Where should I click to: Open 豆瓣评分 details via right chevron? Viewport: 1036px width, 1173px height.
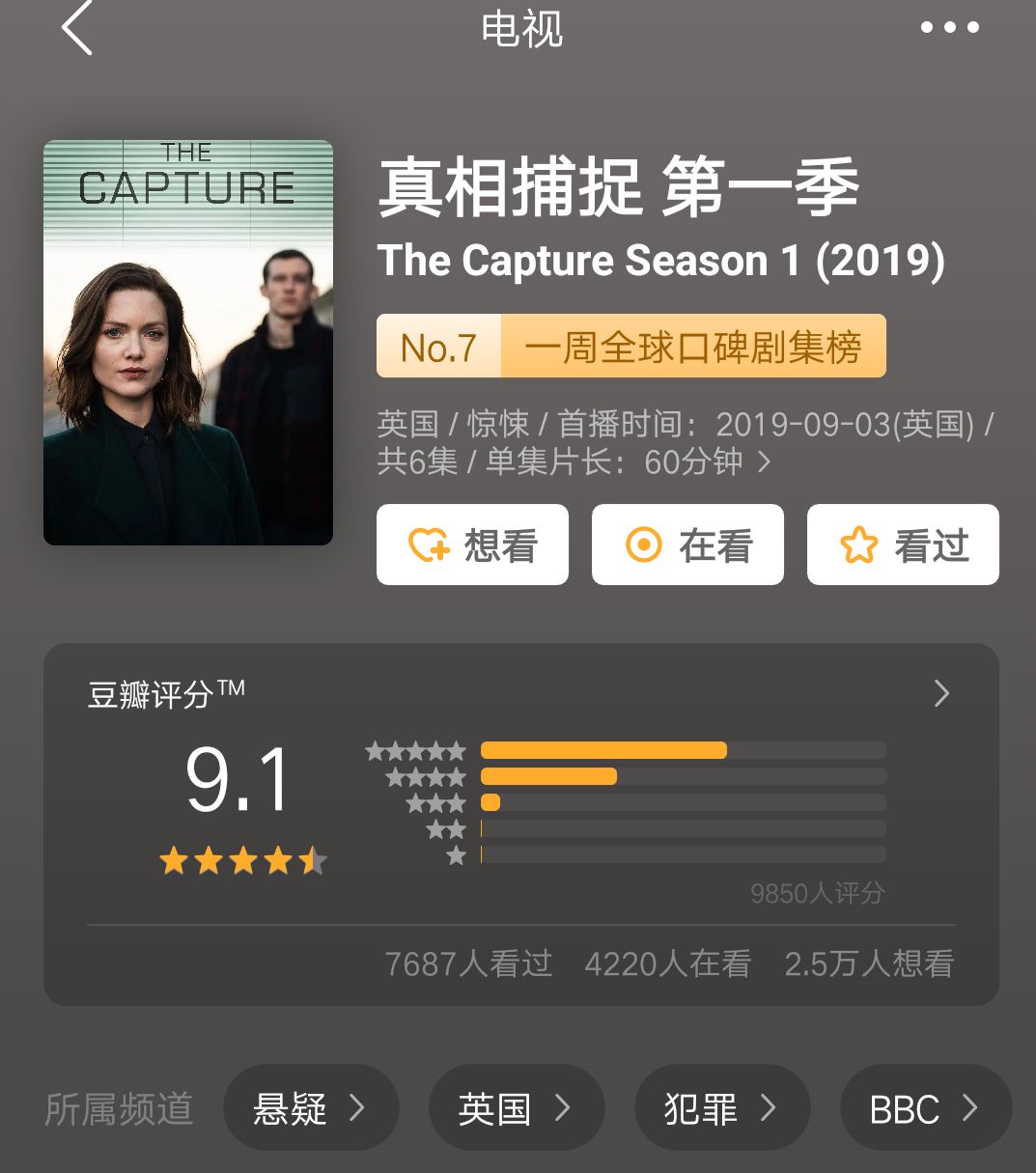pyautogui.click(x=940, y=693)
